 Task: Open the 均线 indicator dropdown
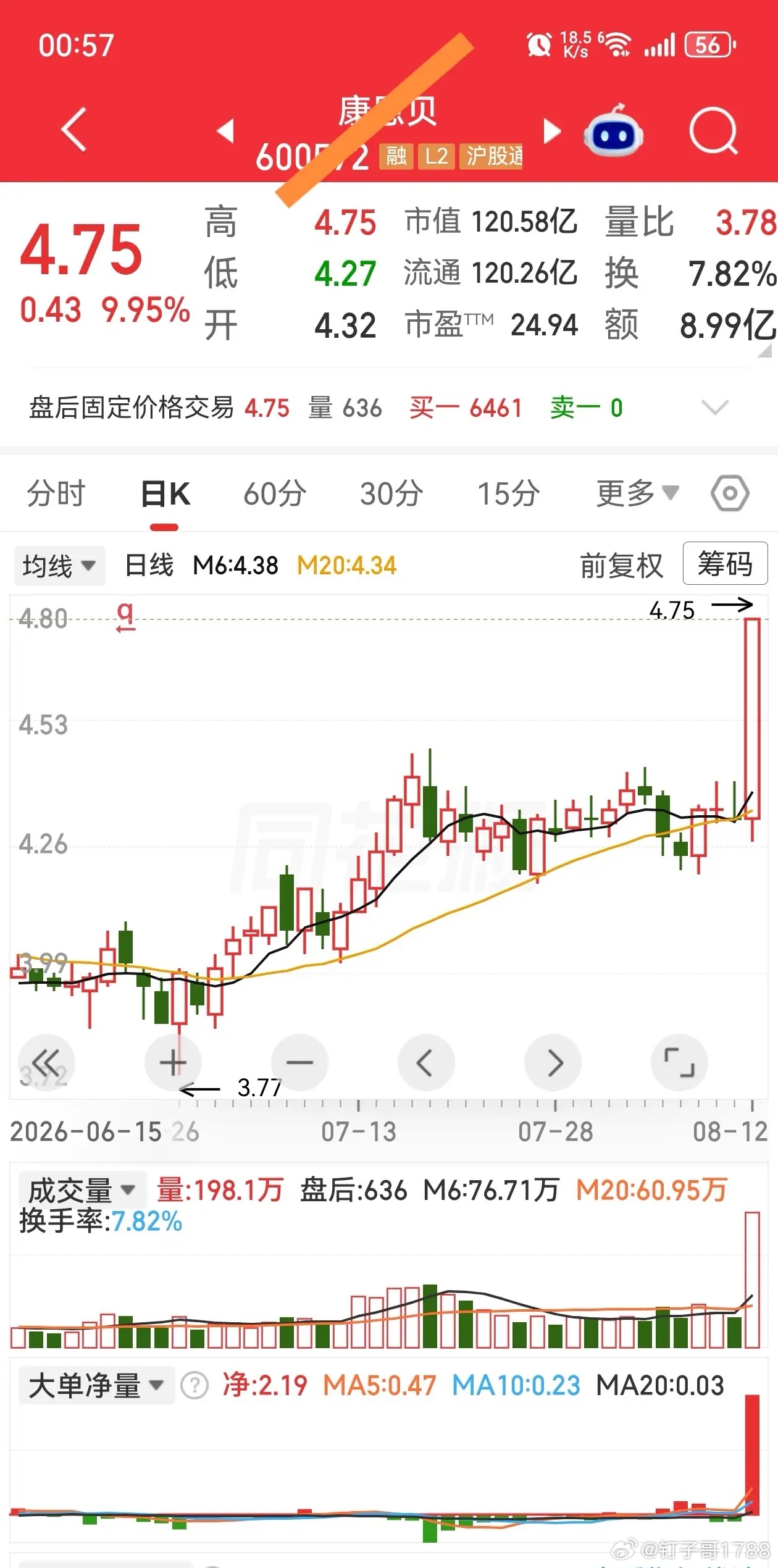click(59, 566)
